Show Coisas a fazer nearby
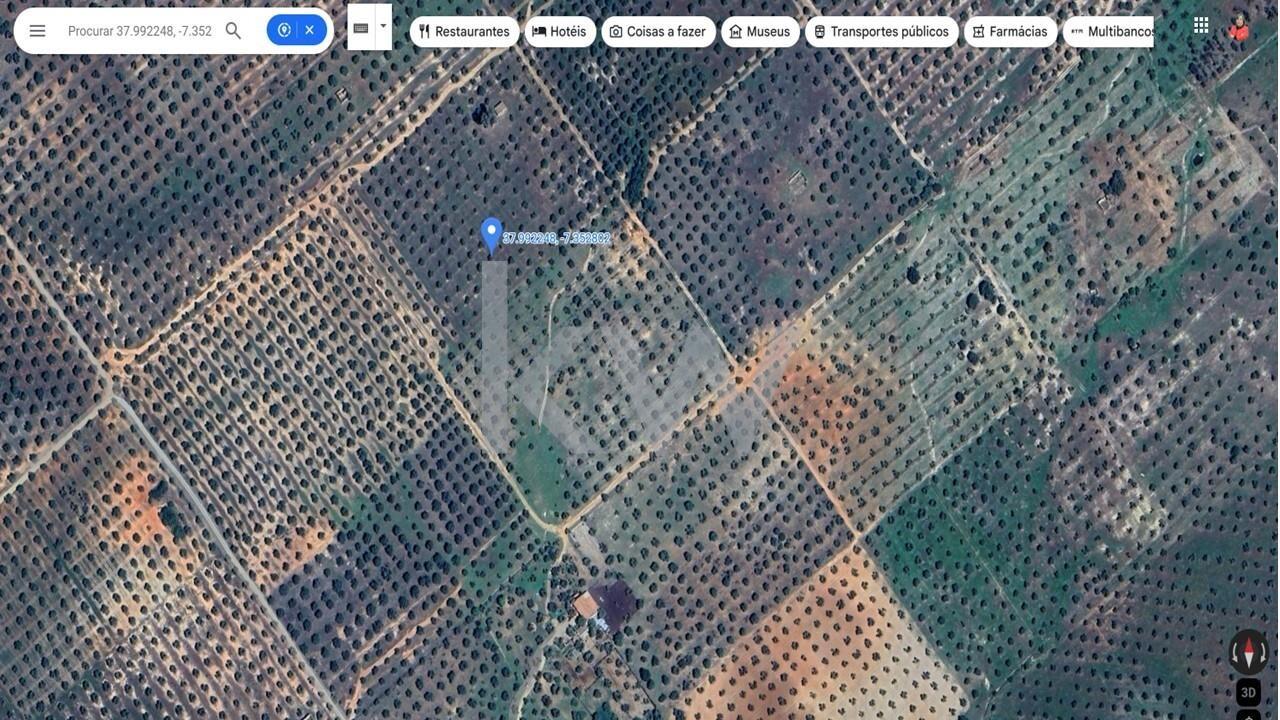The width and height of the screenshot is (1280, 720). point(658,32)
